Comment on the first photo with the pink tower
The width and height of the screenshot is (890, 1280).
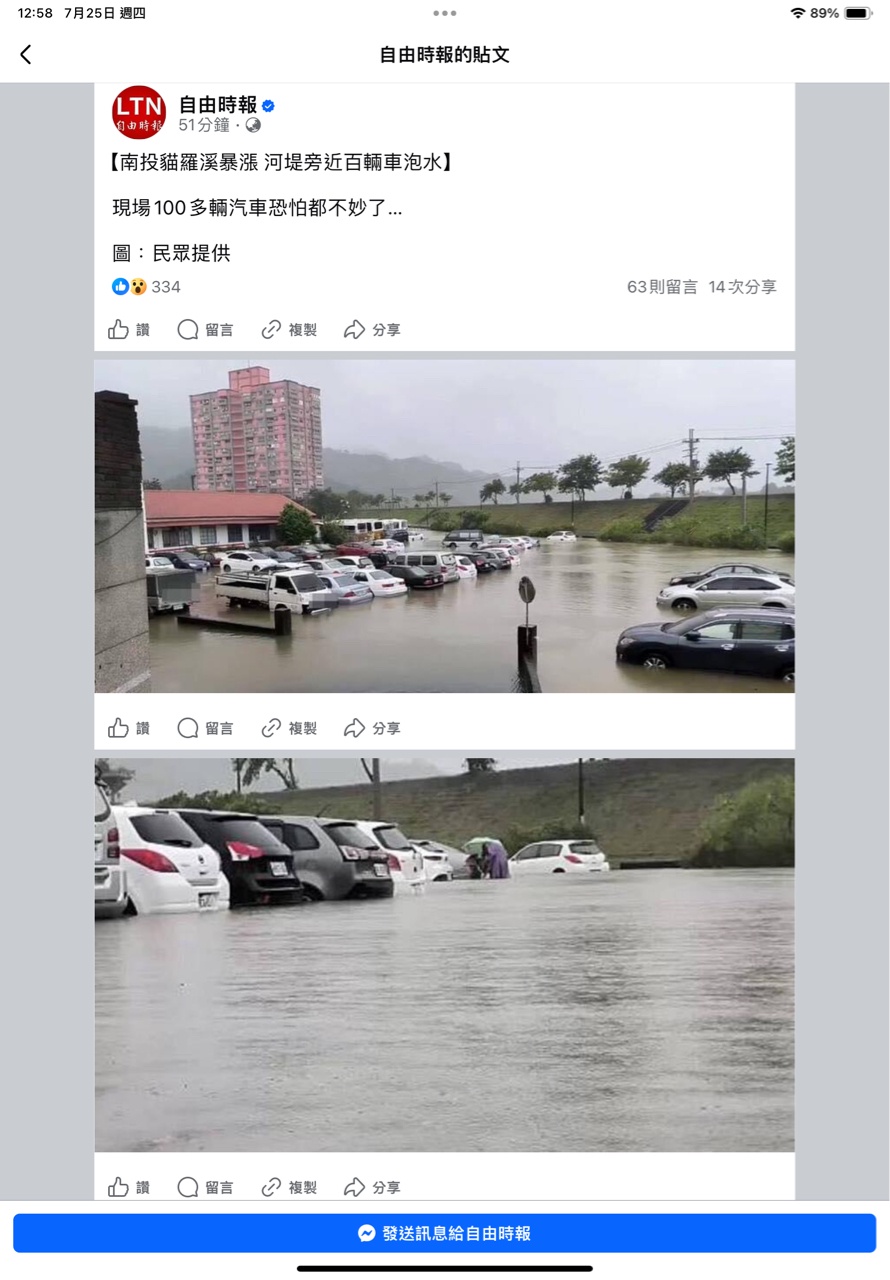coord(205,728)
